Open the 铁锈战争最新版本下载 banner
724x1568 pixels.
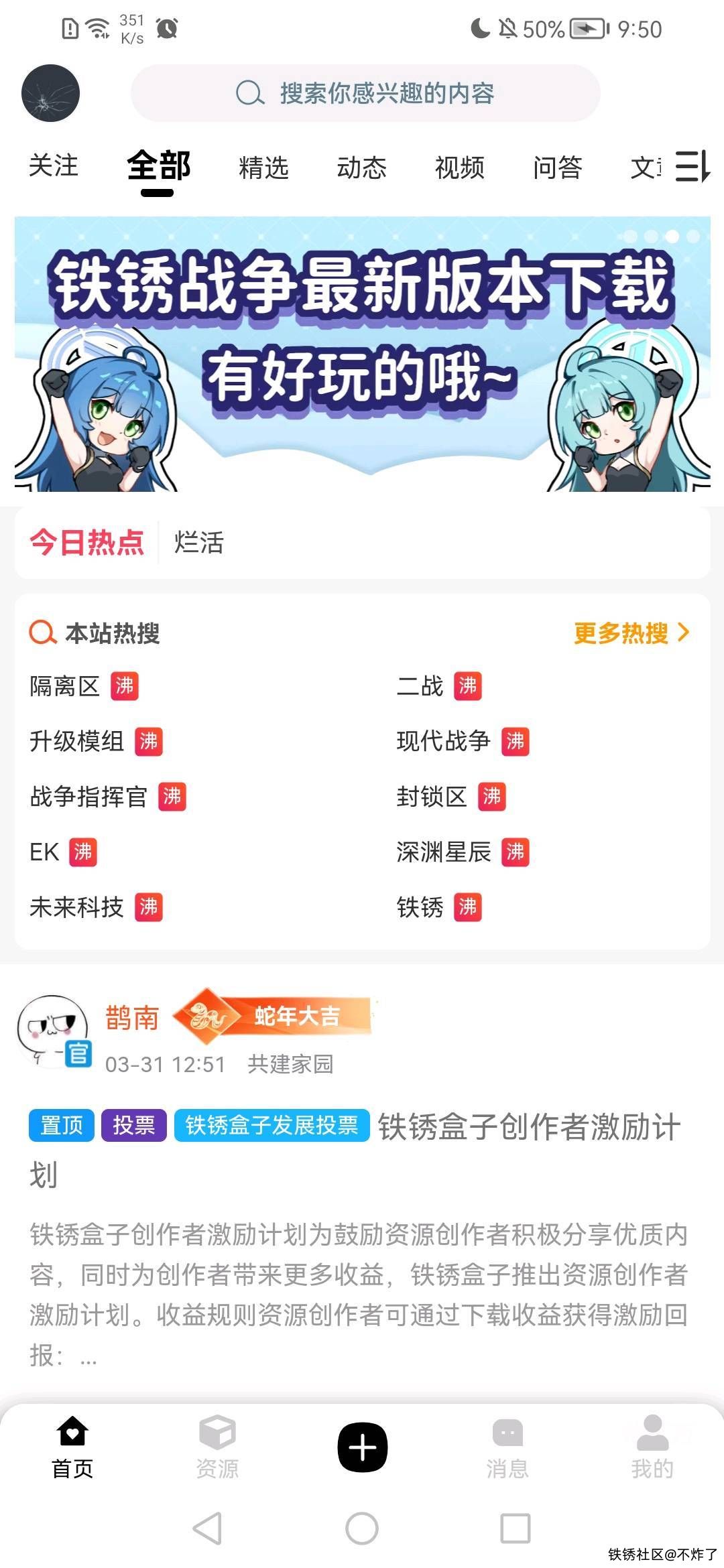(362, 354)
